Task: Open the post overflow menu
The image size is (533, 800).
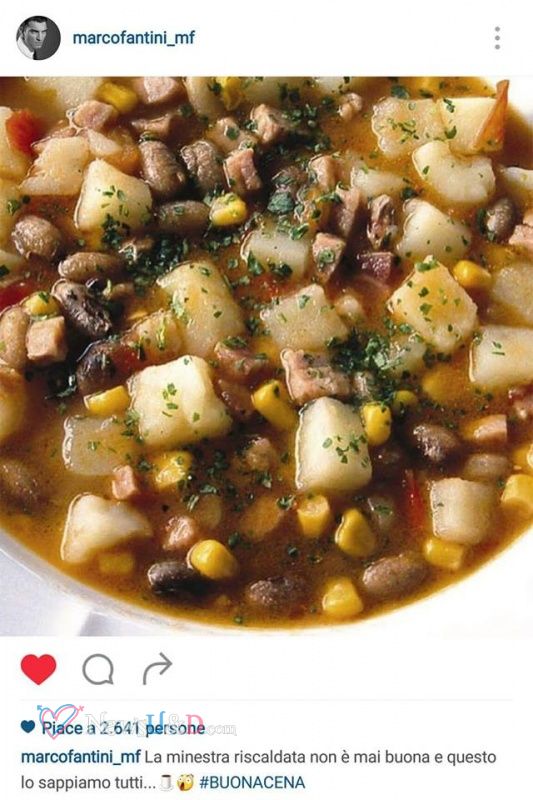Action: [497, 38]
